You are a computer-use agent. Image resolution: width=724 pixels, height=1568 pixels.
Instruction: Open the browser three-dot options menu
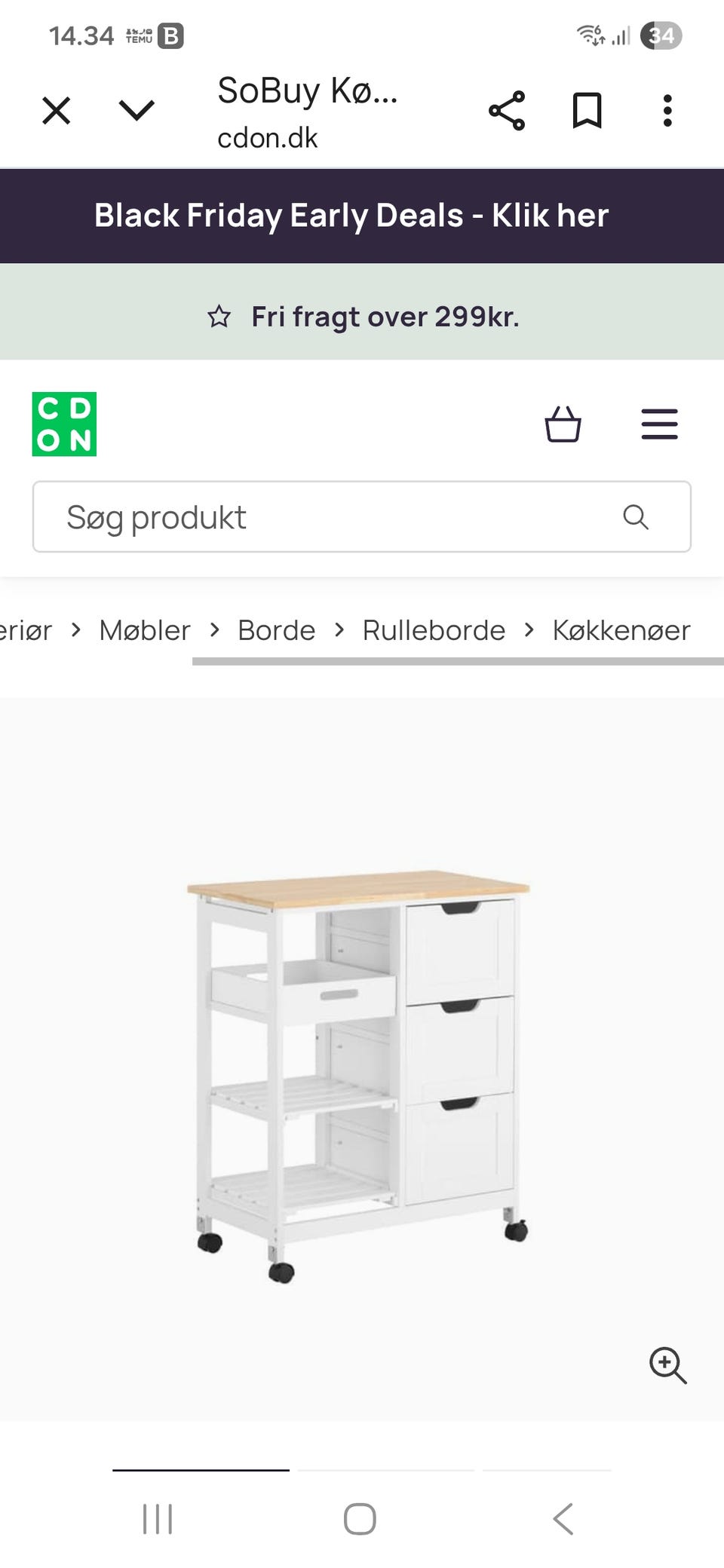pyautogui.click(x=667, y=110)
